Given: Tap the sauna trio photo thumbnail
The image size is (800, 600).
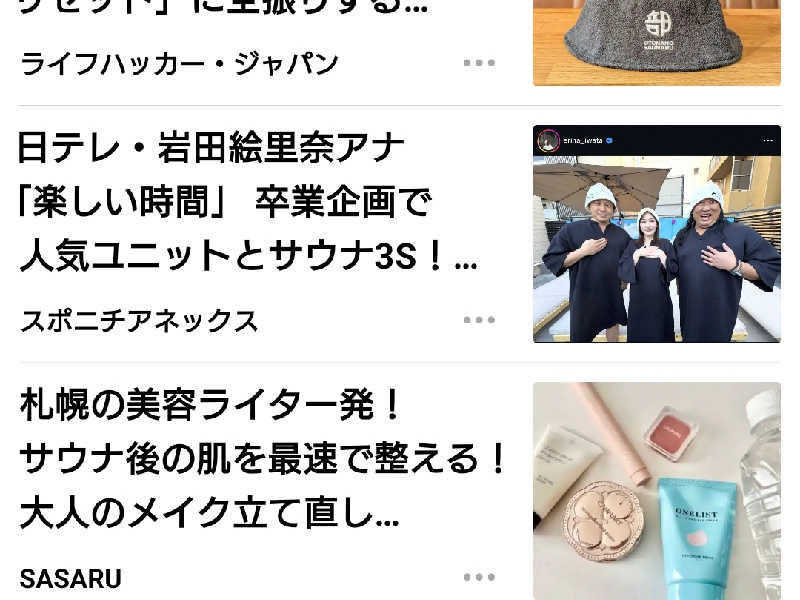Looking at the screenshot, I should pos(656,234).
